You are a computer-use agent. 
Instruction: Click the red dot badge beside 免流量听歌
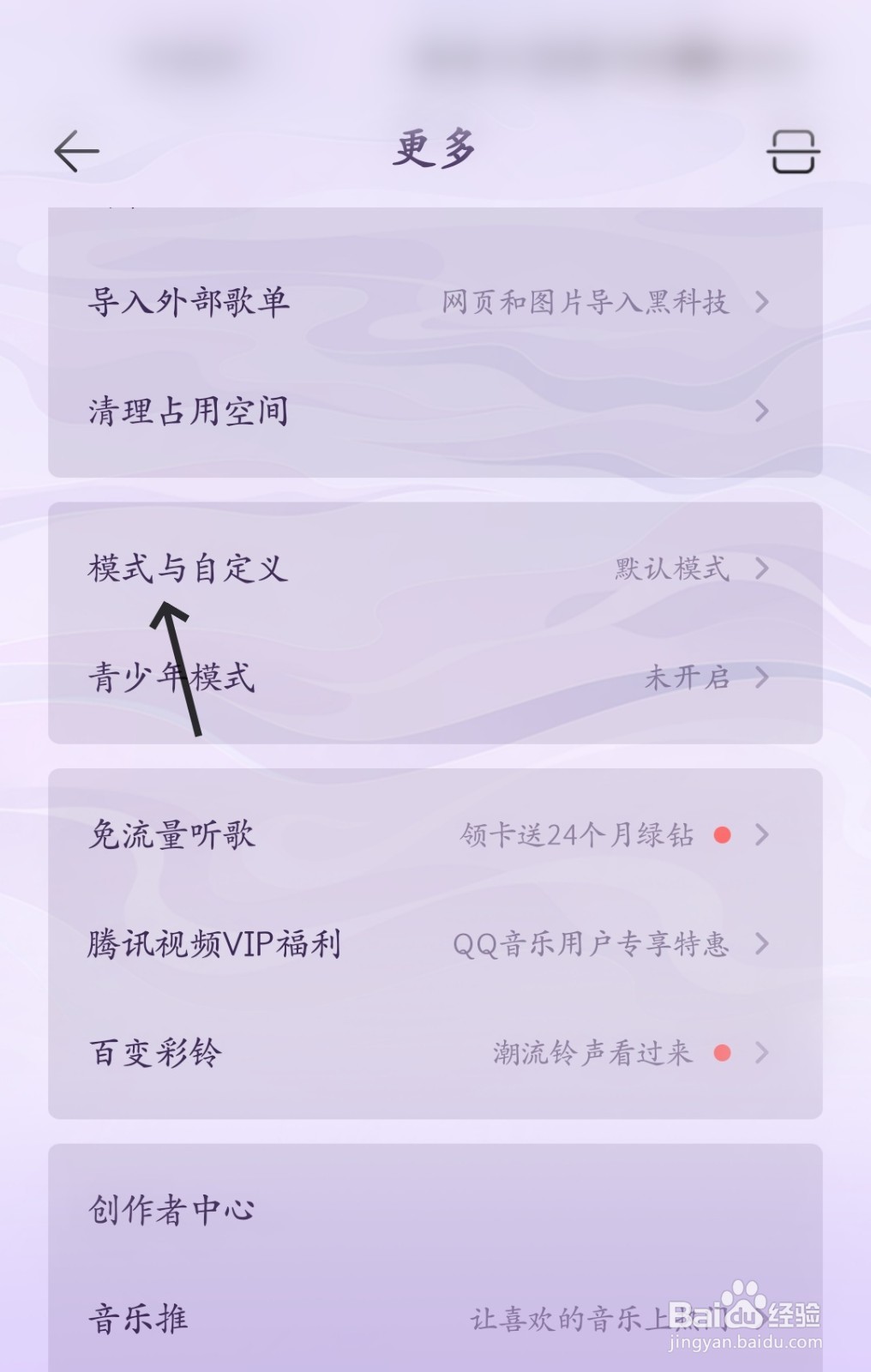coord(723,833)
